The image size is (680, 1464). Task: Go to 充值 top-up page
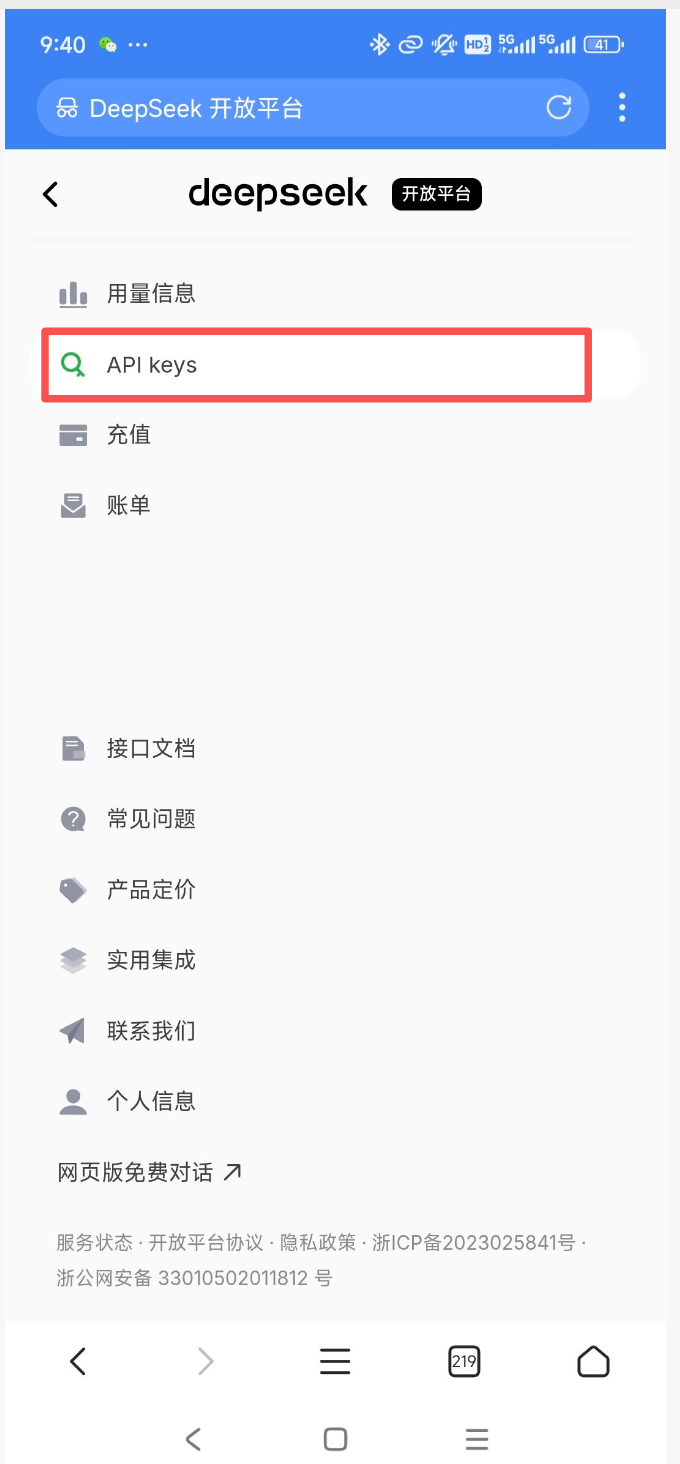[x=128, y=435]
